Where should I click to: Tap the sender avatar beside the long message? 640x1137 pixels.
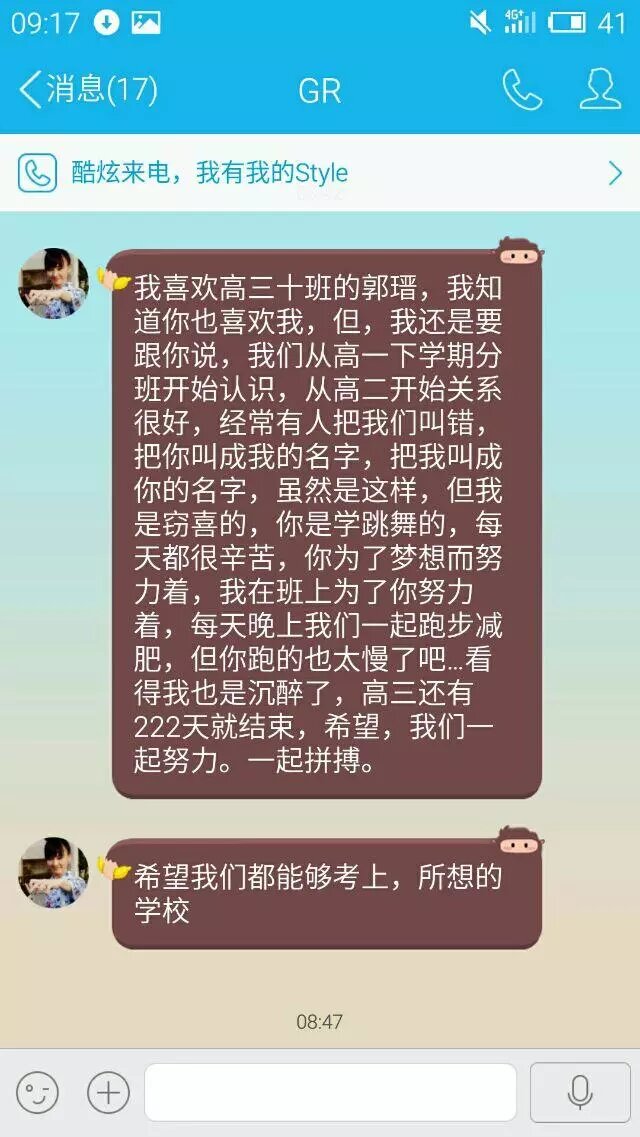pos(54,283)
